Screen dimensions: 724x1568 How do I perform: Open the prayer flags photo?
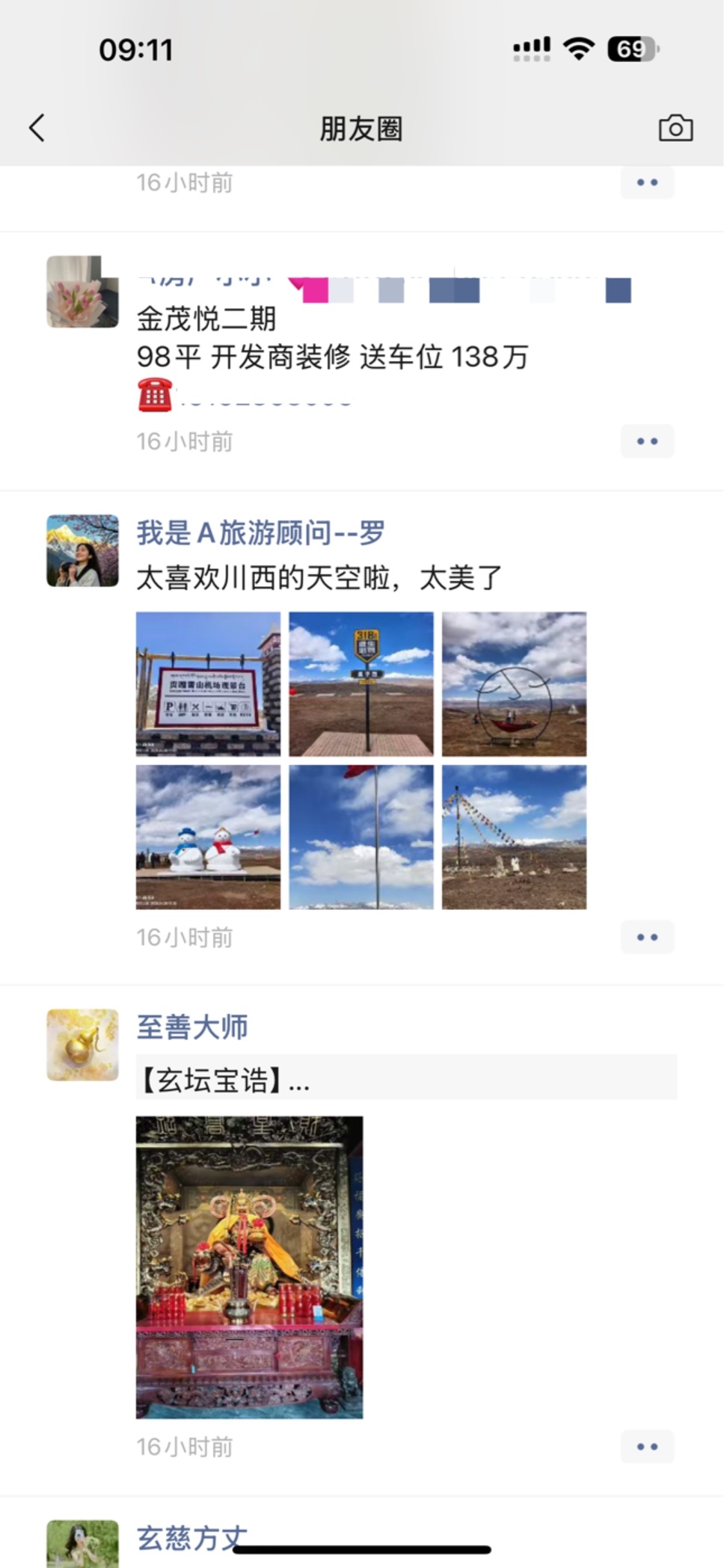pyautogui.click(x=514, y=837)
